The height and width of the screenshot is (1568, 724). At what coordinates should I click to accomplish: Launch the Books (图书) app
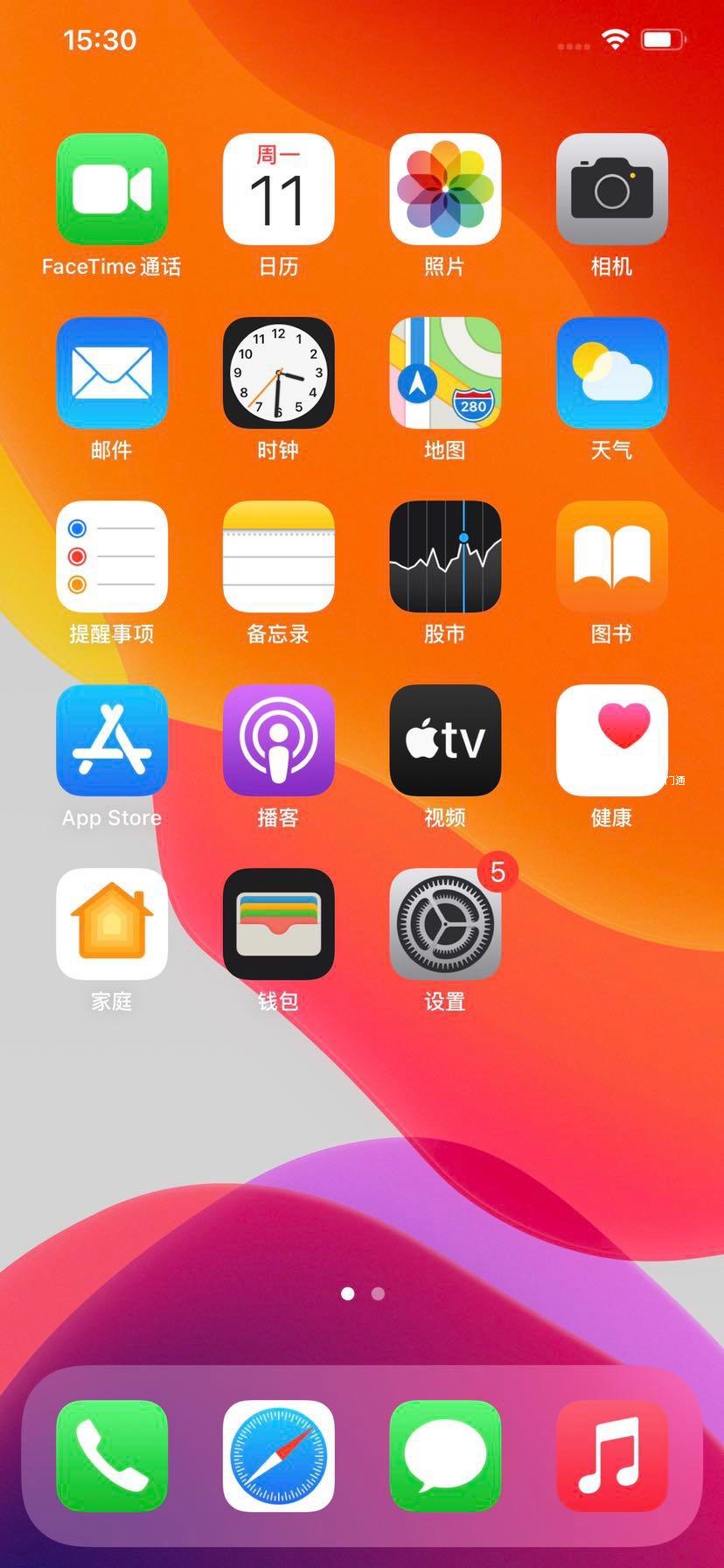pos(611,556)
